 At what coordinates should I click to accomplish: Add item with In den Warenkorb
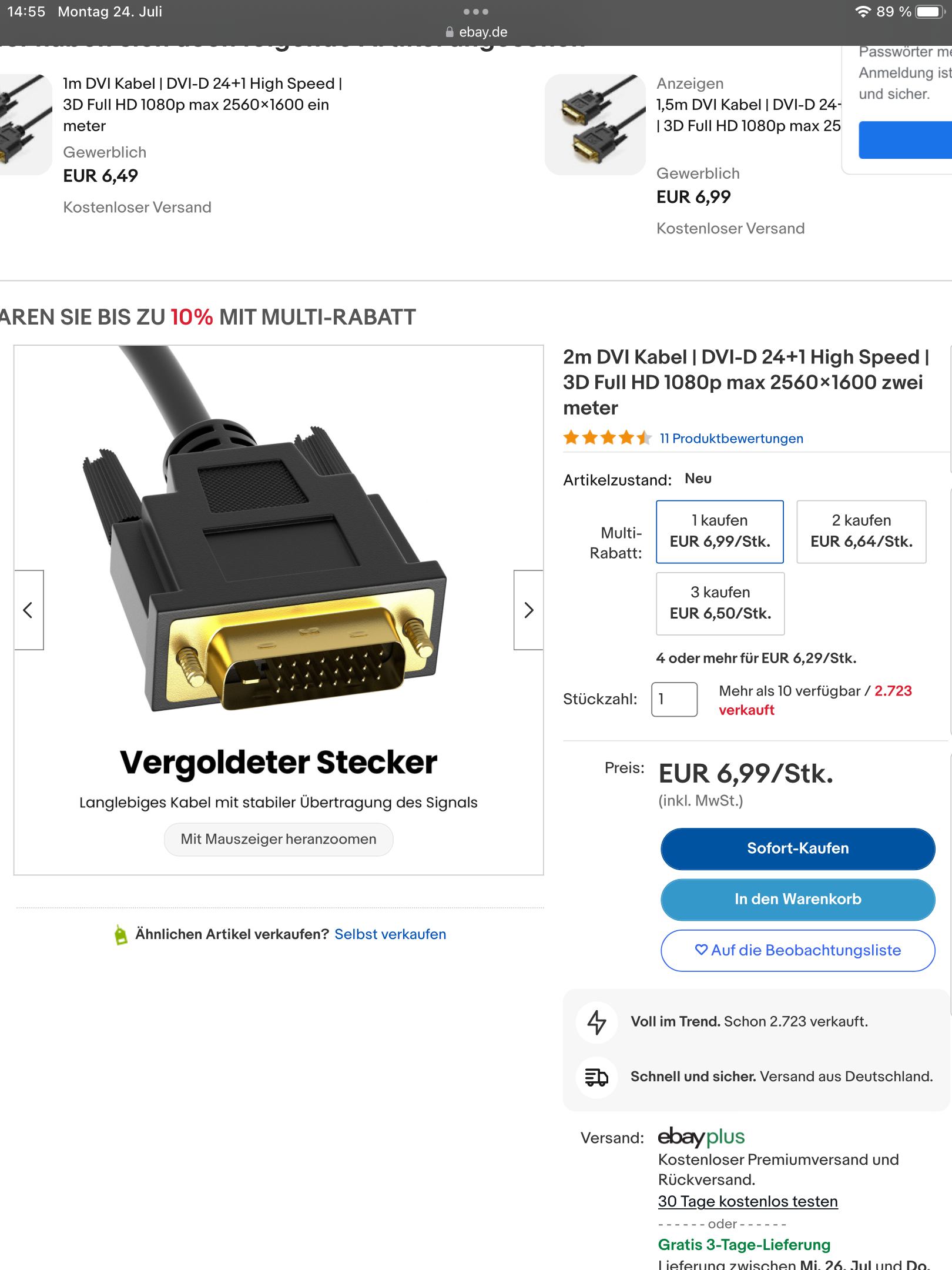(797, 899)
